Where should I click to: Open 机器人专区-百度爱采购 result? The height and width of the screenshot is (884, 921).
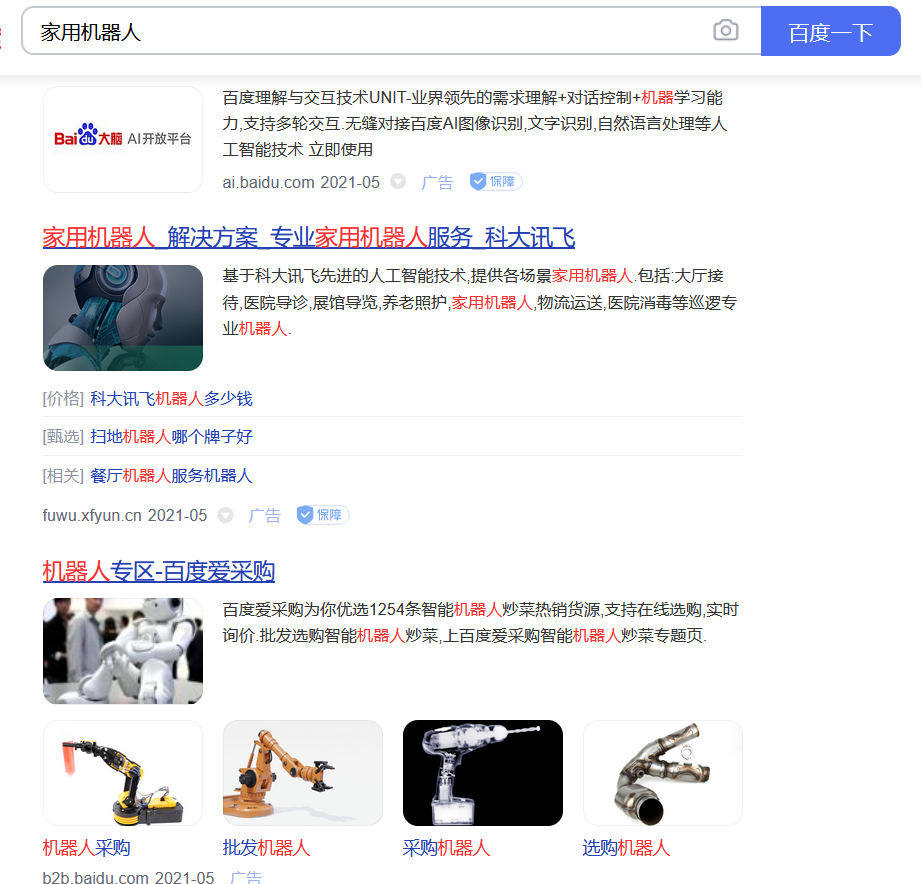tap(158, 572)
